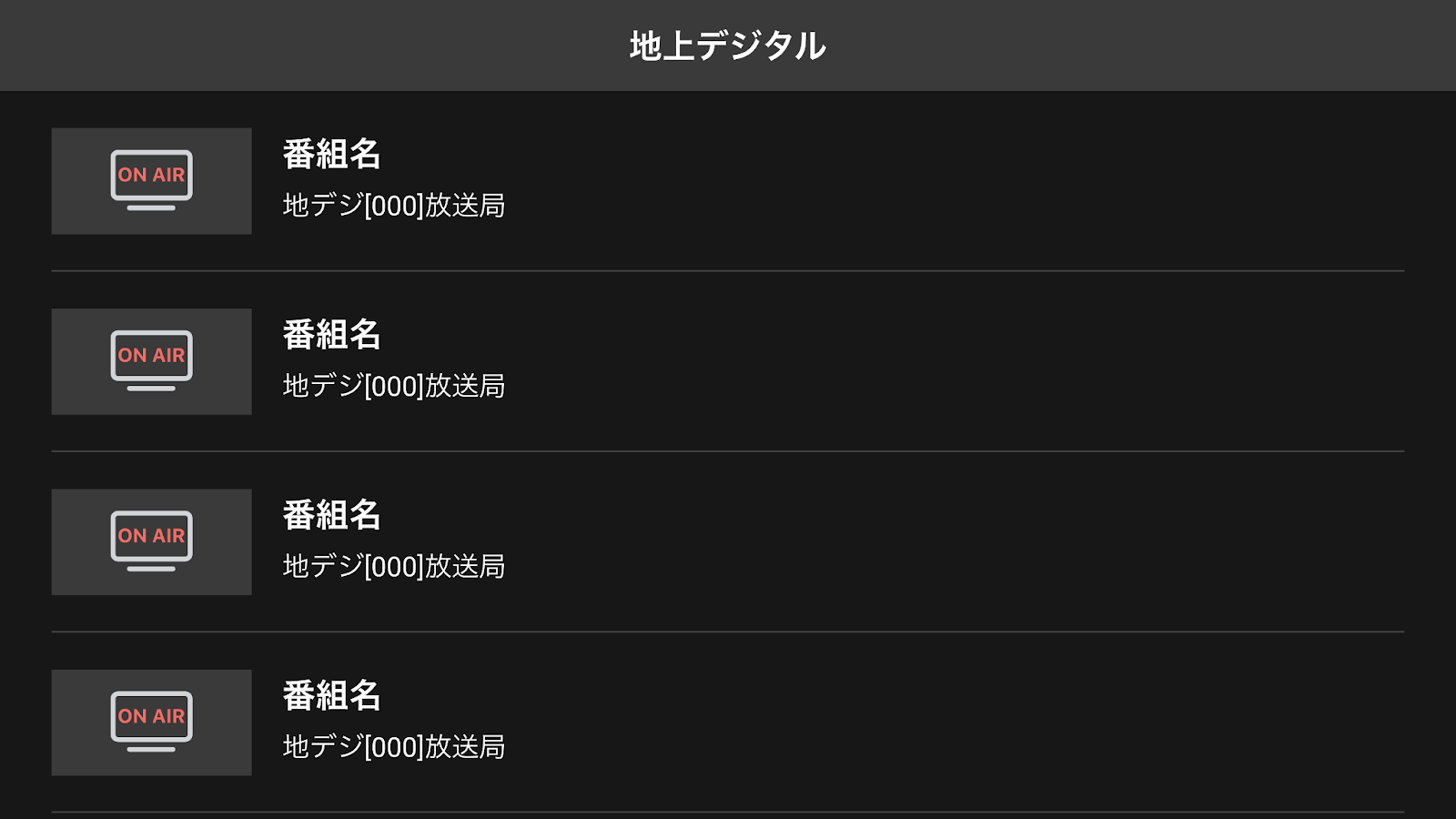Screen dimensions: 1456x819
Task: Select the second 番組名 program row
Action: point(331,336)
